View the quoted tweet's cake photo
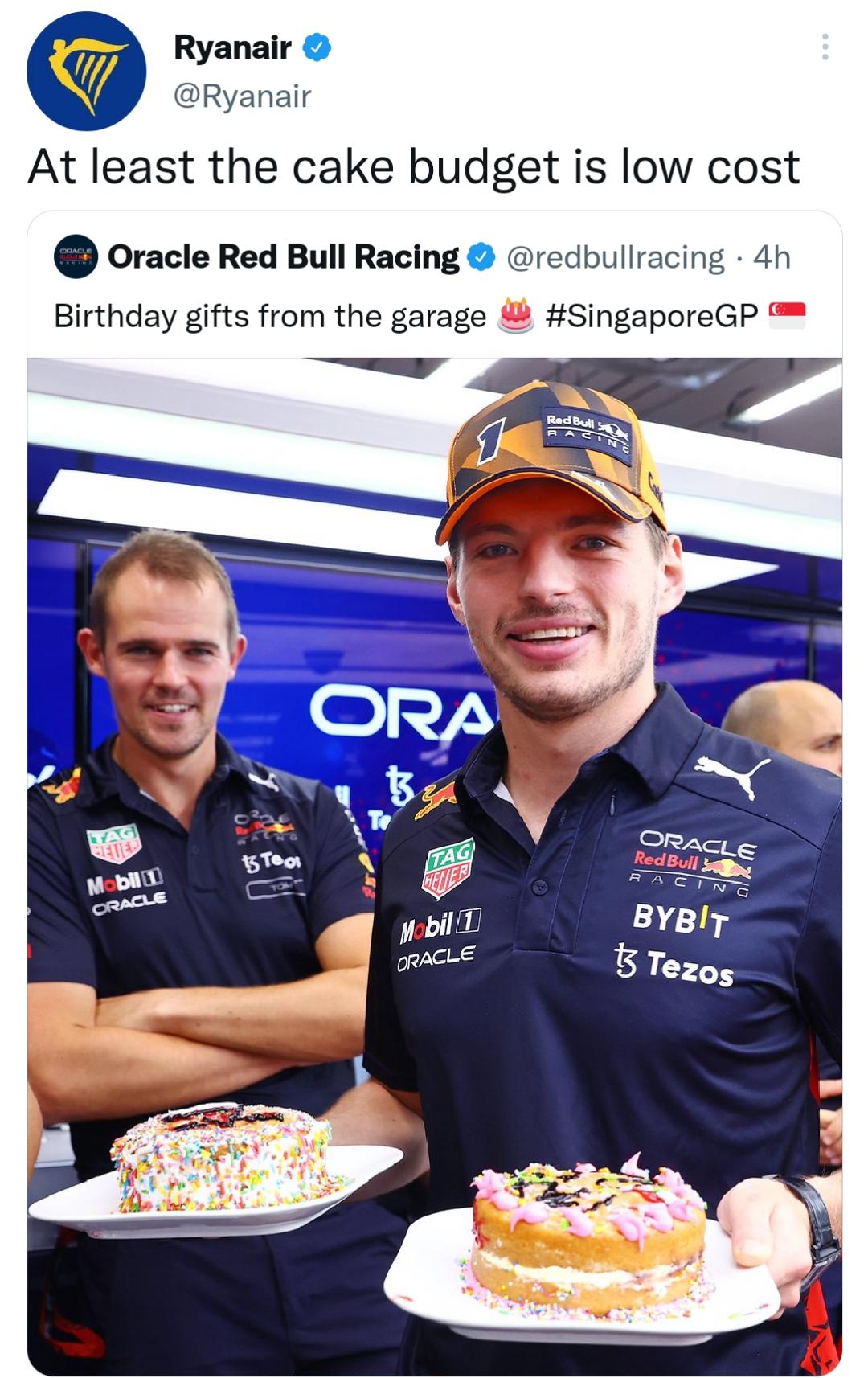The height and width of the screenshot is (1378, 868). pyautogui.click(x=434, y=864)
